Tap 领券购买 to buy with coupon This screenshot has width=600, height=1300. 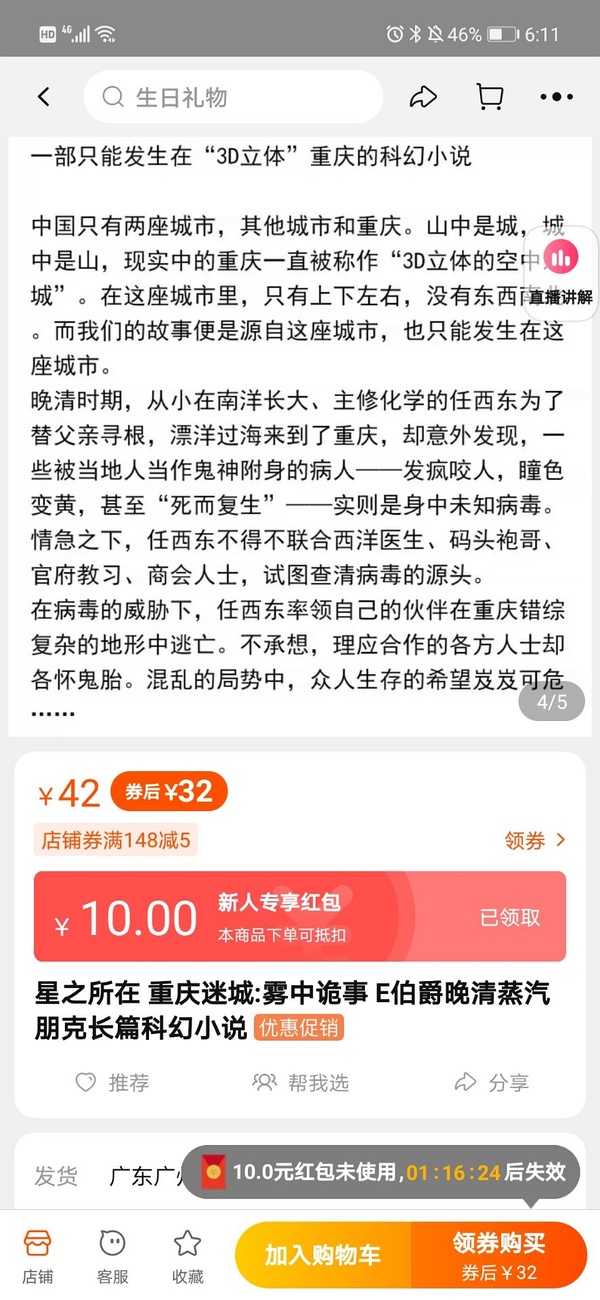tap(499, 1255)
